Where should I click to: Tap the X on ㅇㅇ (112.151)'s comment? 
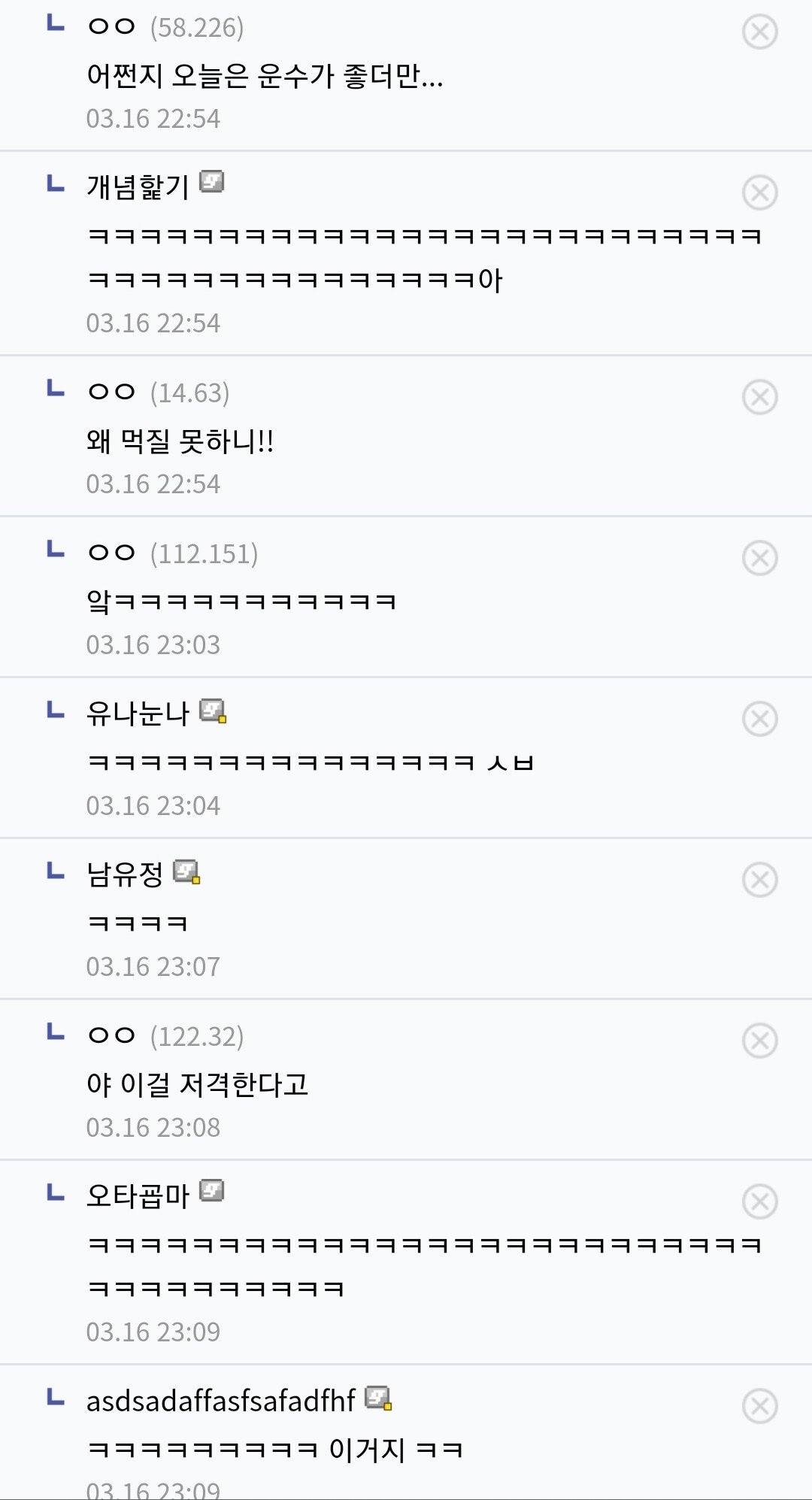(759, 558)
